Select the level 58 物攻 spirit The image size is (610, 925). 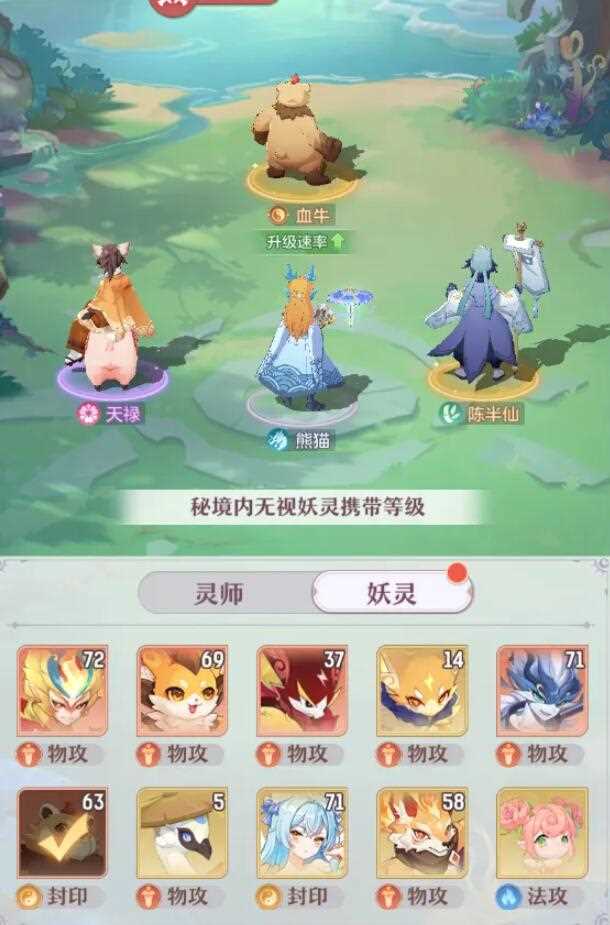[422, 833]
